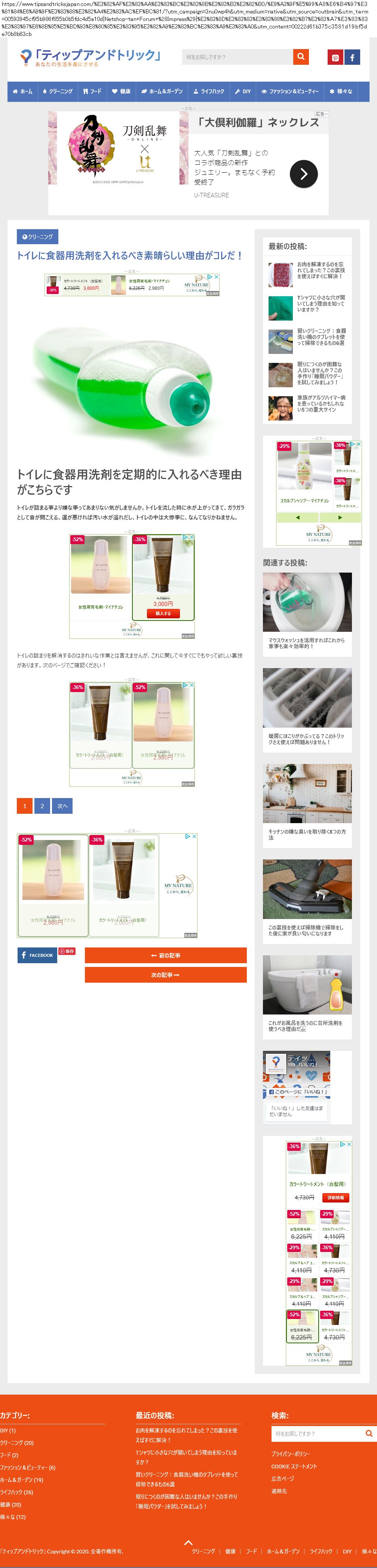Open the 次の記事 next article button
The image size is (377, 1568).
click(x=165, y=974)
